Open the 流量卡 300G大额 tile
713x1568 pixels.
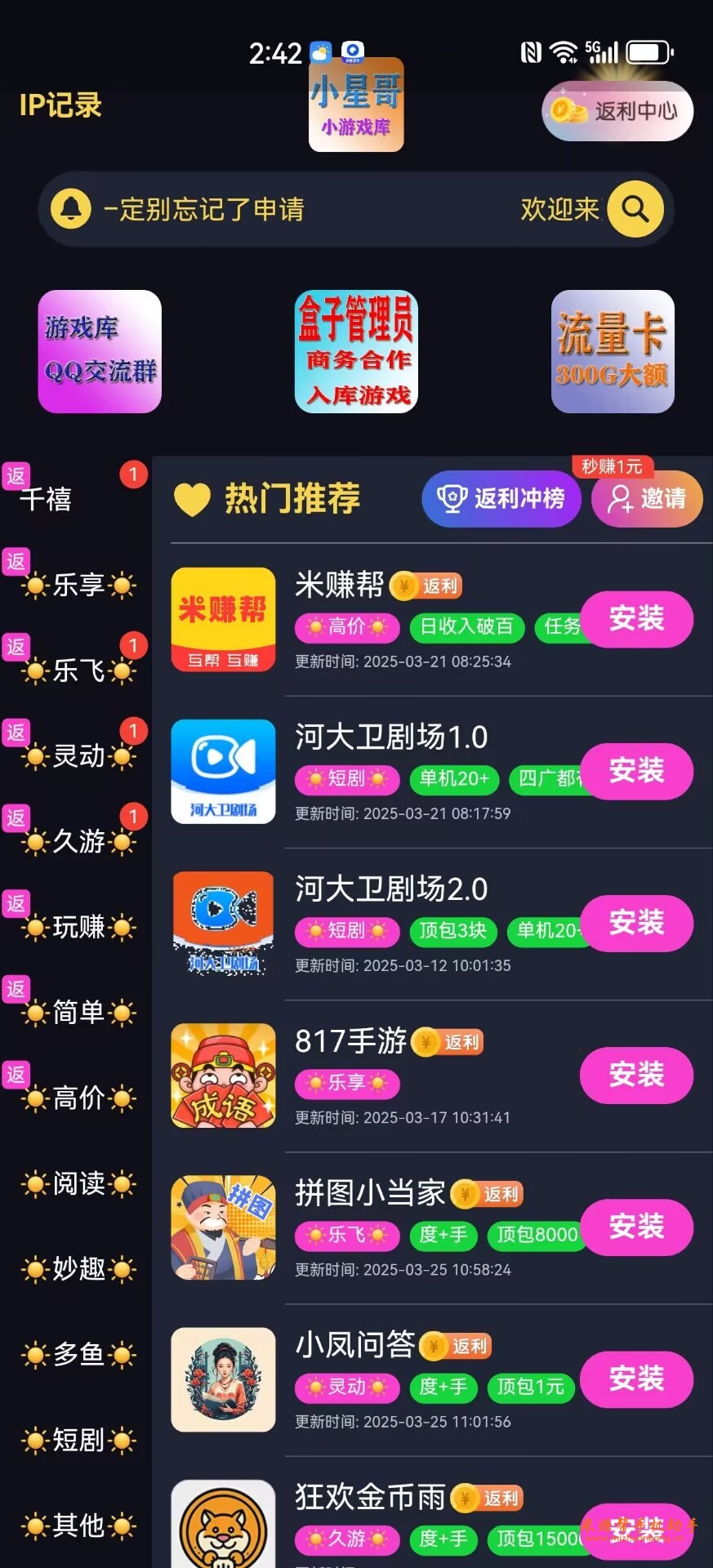click(x=613, y=352)
